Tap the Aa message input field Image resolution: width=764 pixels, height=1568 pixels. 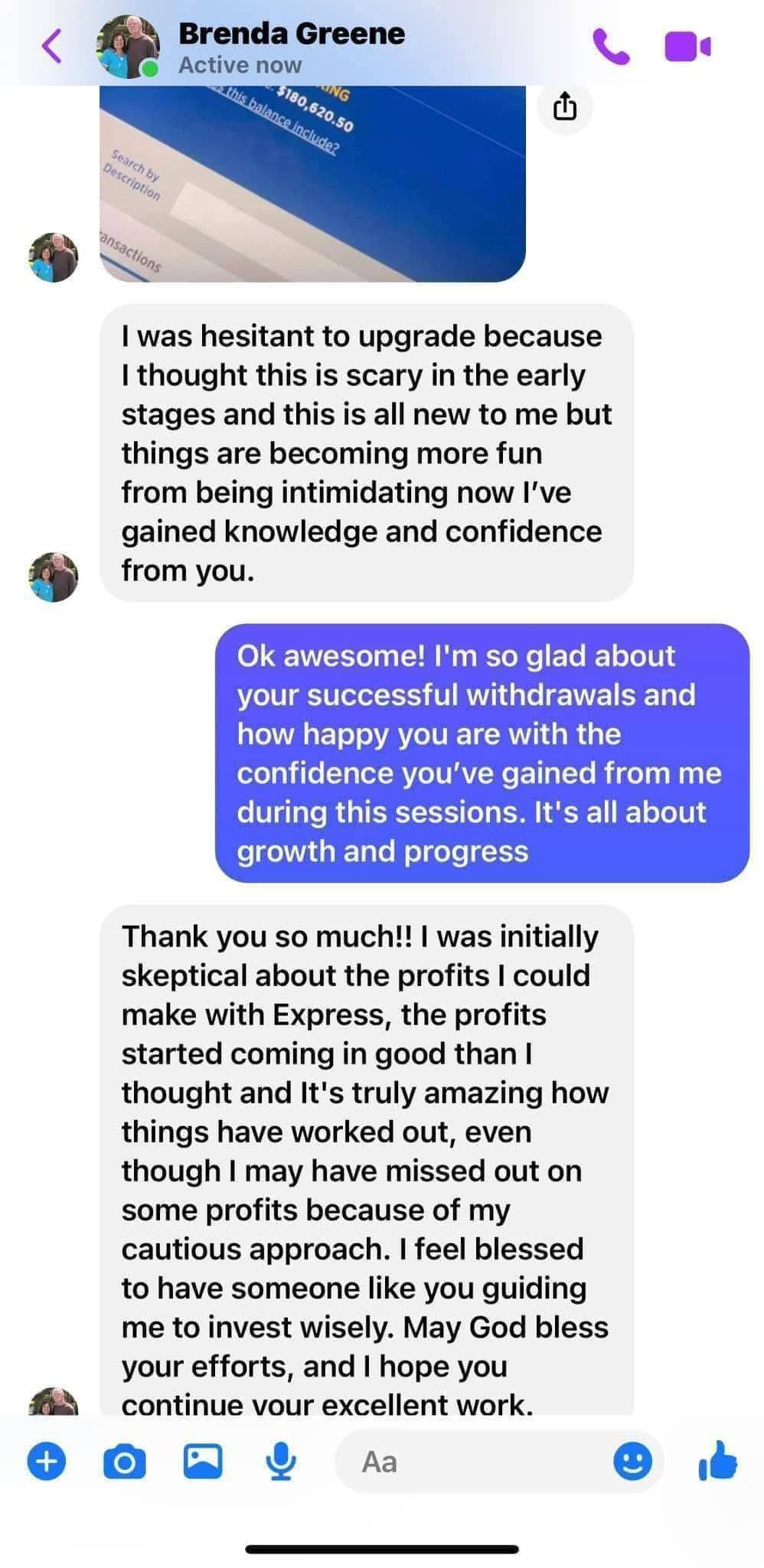coord(473,1462)
